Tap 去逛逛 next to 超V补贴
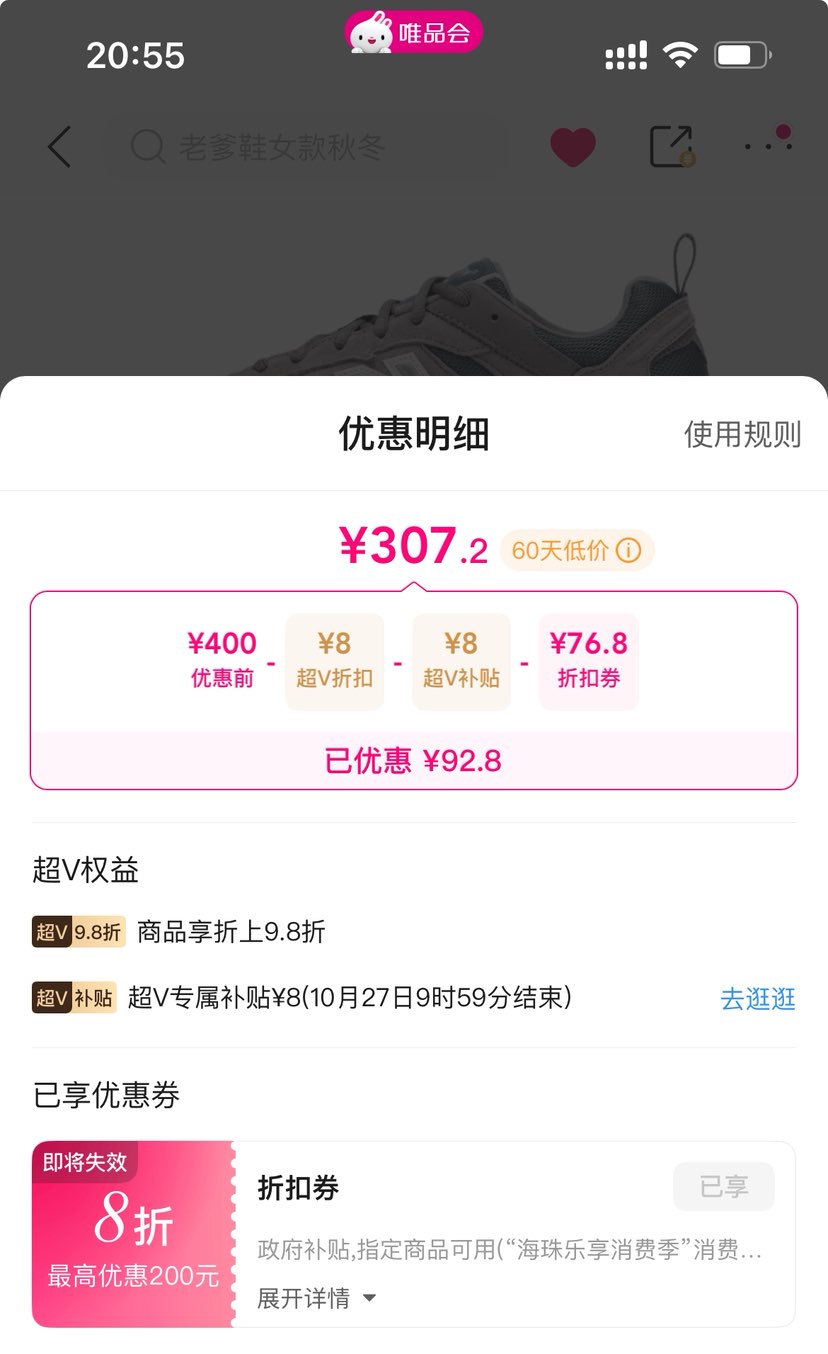828x1354 pixels. click(757, 998)
